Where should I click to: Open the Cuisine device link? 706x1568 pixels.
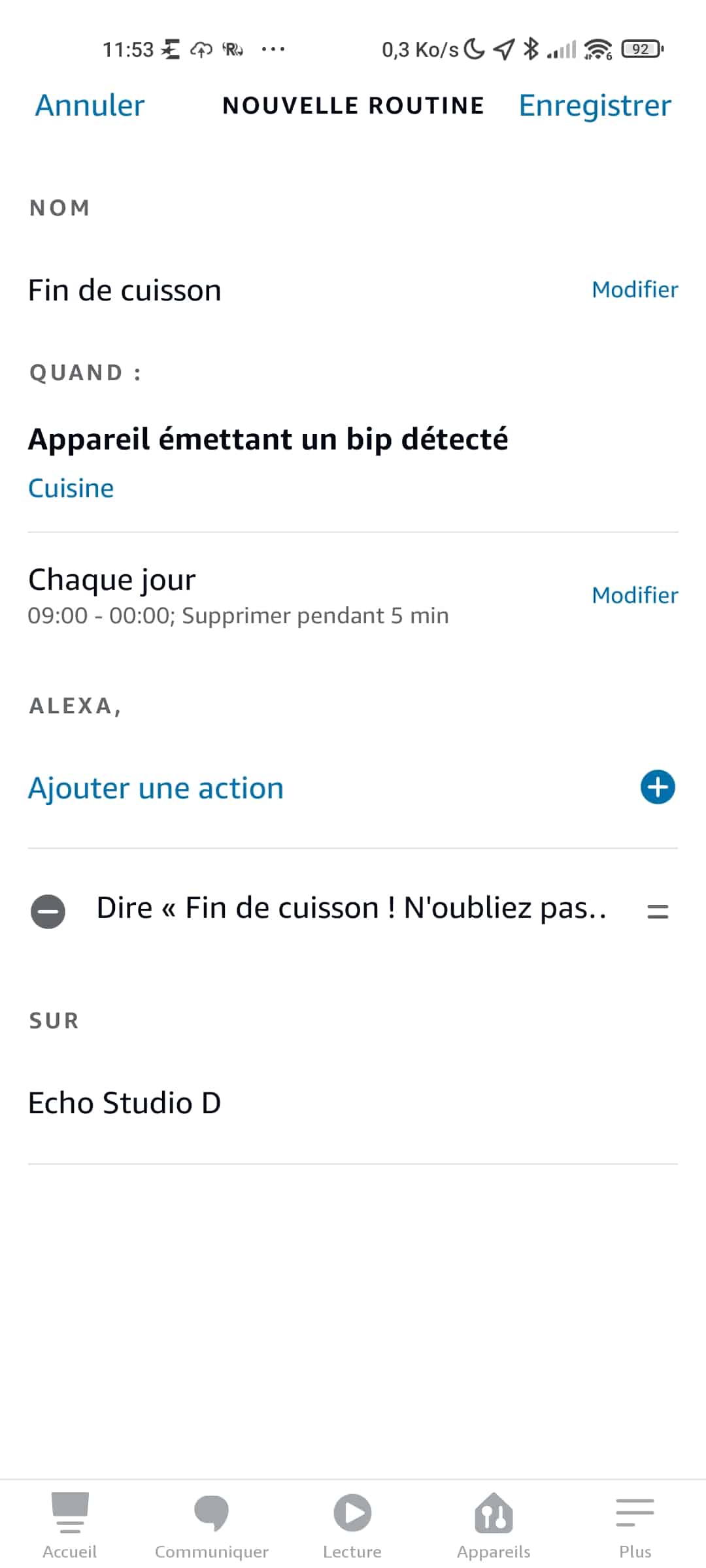(x=71, y=488)
